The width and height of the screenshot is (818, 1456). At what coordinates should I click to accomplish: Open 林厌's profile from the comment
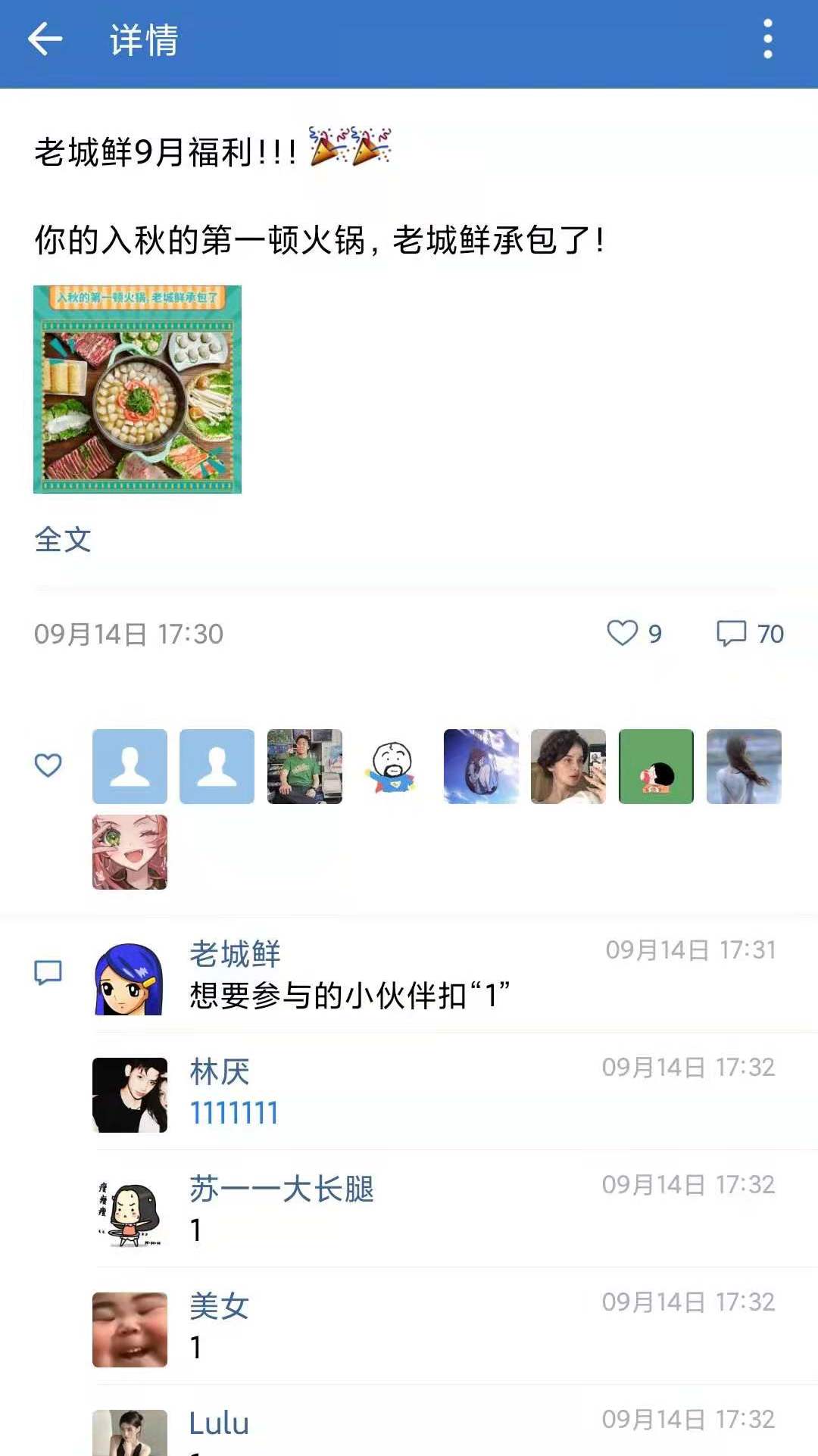220,1071
